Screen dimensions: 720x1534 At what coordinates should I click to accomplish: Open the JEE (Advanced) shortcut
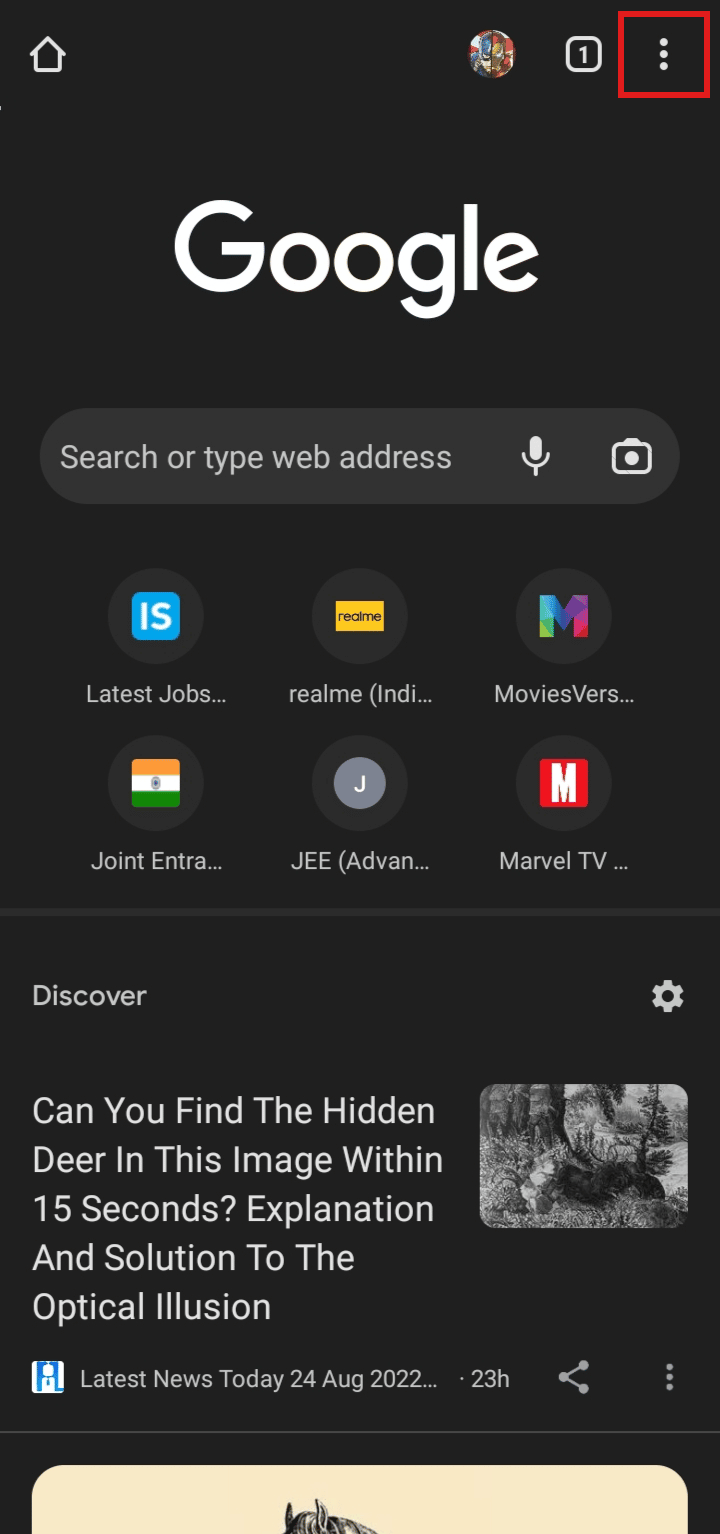(360, 783)
